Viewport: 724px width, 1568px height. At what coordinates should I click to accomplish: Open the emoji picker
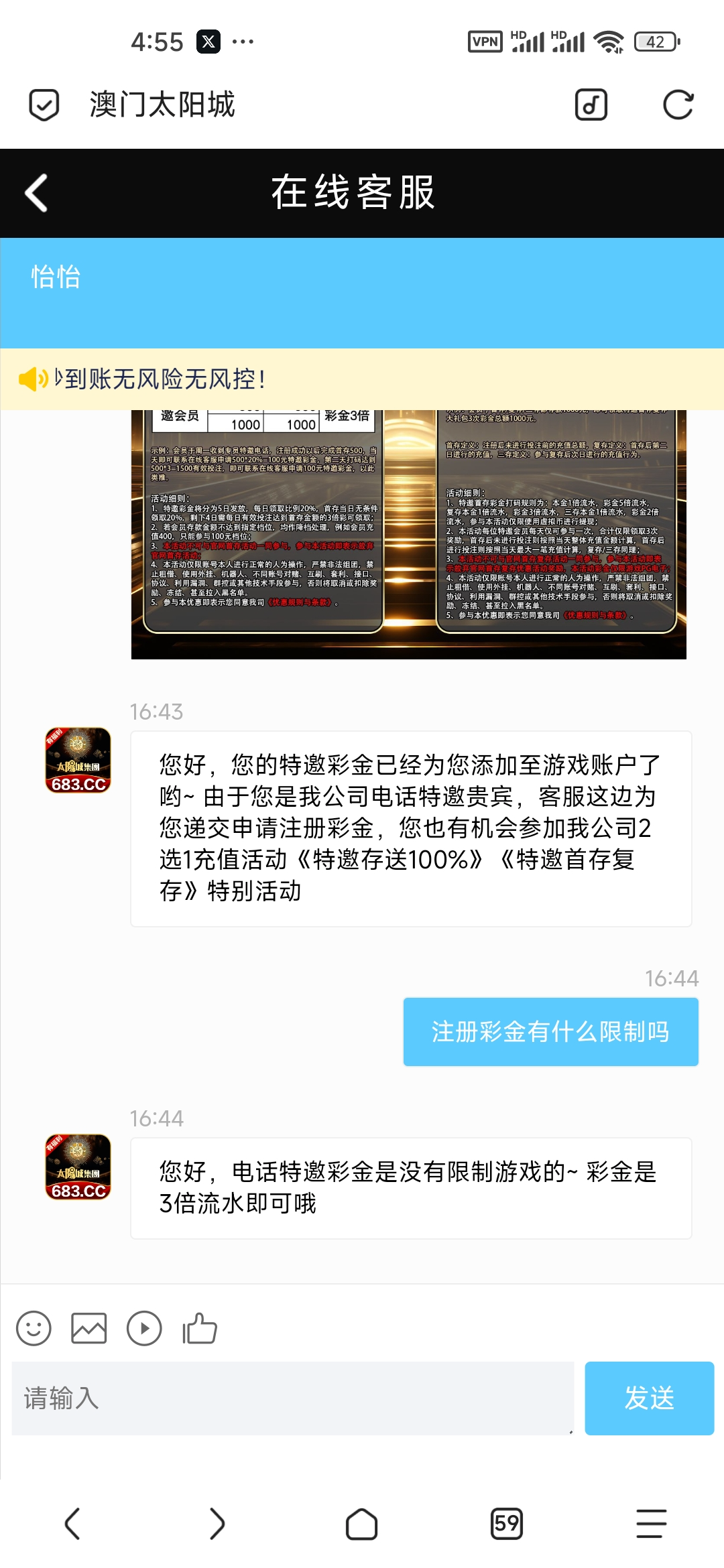point(34,1328)
